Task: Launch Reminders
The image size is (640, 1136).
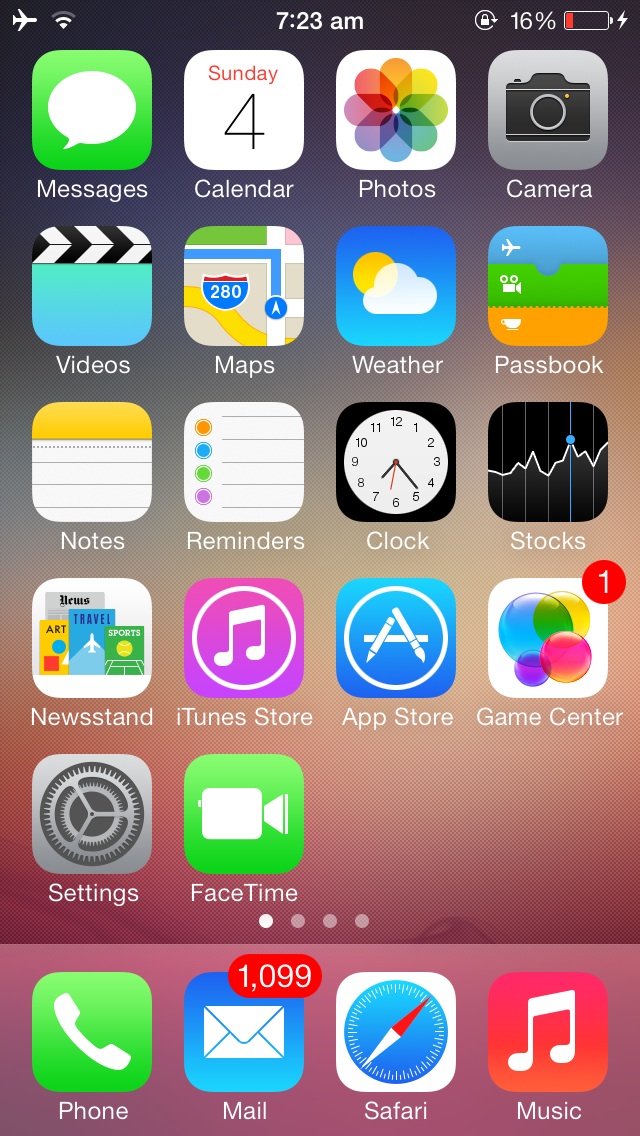Action: coord(244,462)
